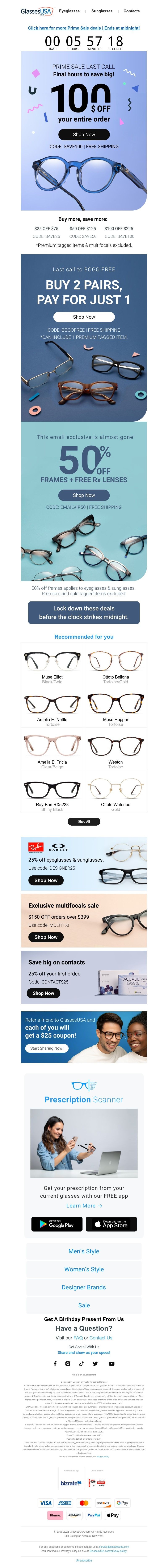The image size is (168, 1568).
Task: Open the Eyeglasses link in header
Action: tap(69, 11)
